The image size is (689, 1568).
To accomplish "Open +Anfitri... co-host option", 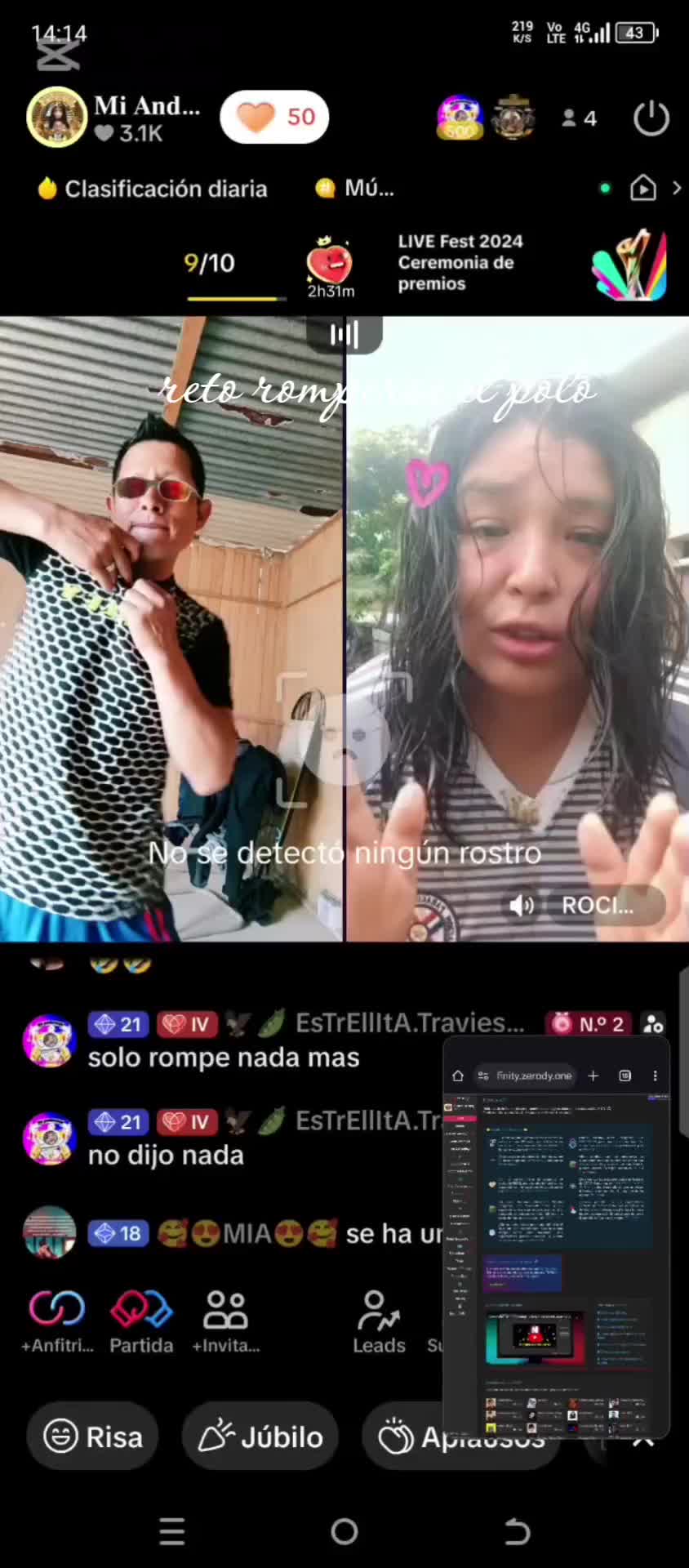I will pyautogui.click(x=57, y=1321).
